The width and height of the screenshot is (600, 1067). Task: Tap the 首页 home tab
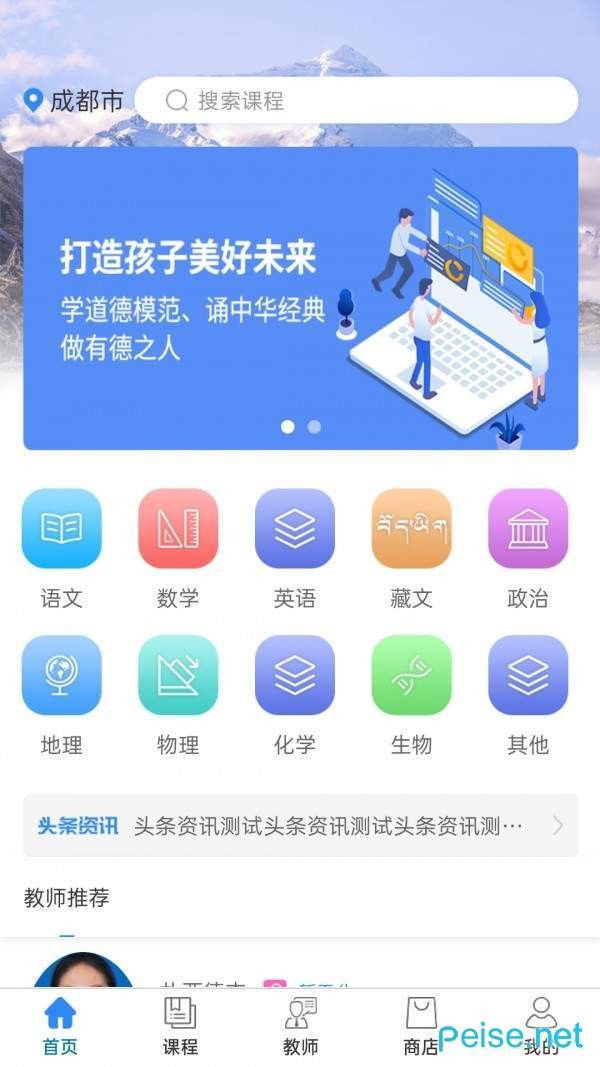pos(60,1027)
